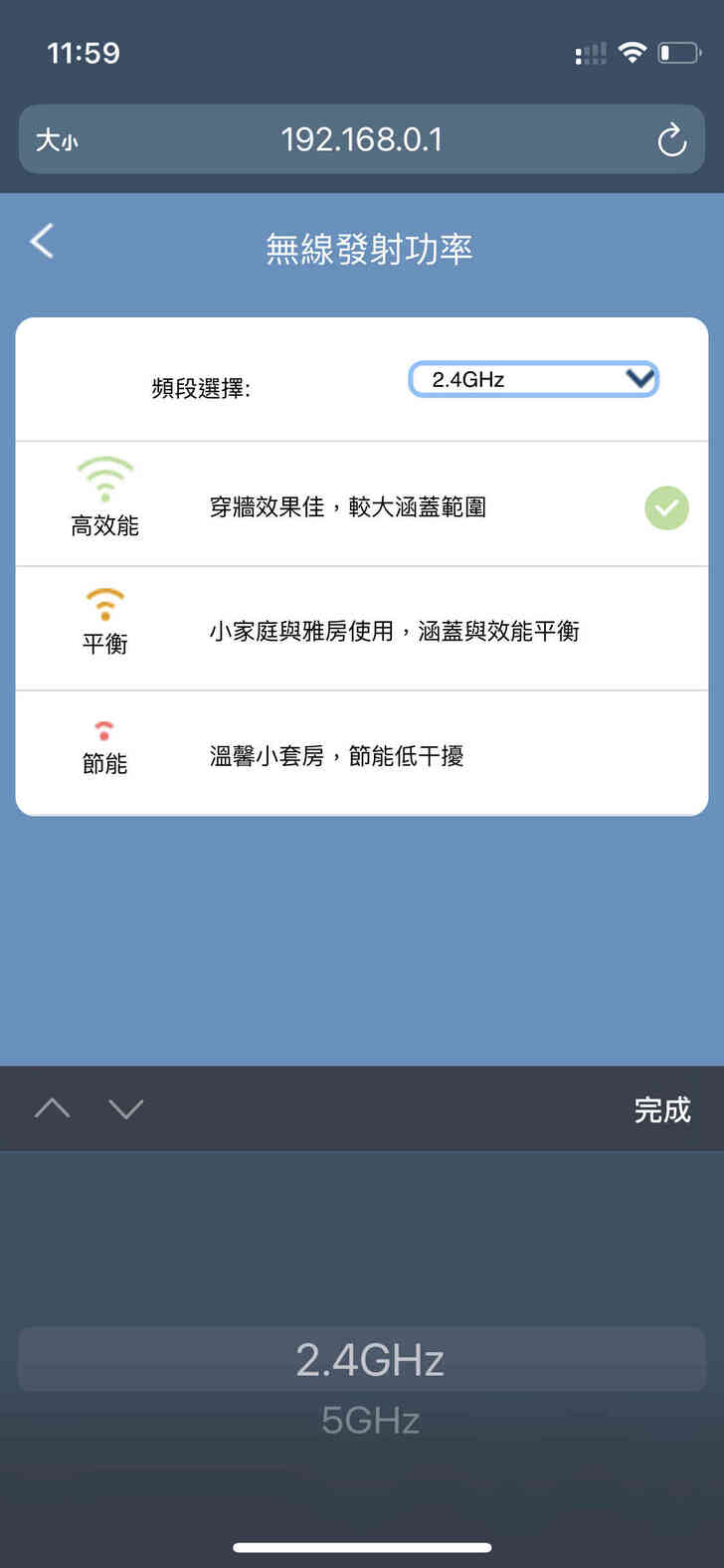724x1568 pixels.
Task: Pick 5GHz in the picker wheel
Action: (370, 1421)
